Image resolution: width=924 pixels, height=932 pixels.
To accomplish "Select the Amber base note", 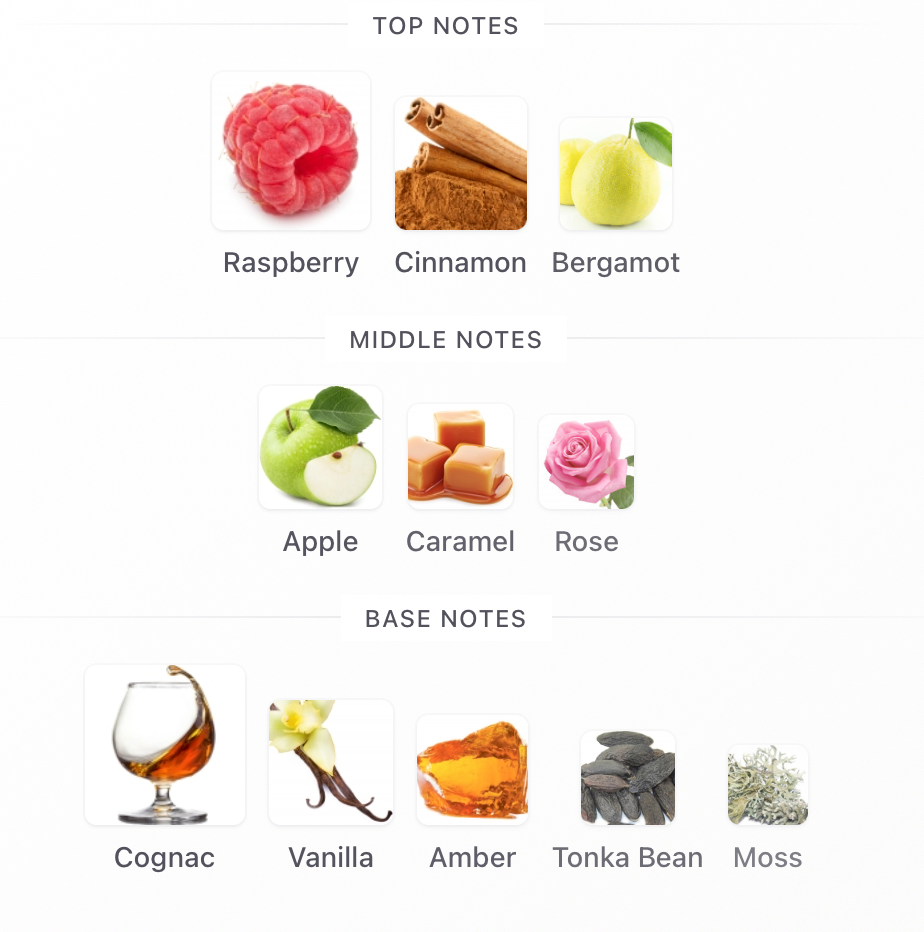I will [472, 769].
